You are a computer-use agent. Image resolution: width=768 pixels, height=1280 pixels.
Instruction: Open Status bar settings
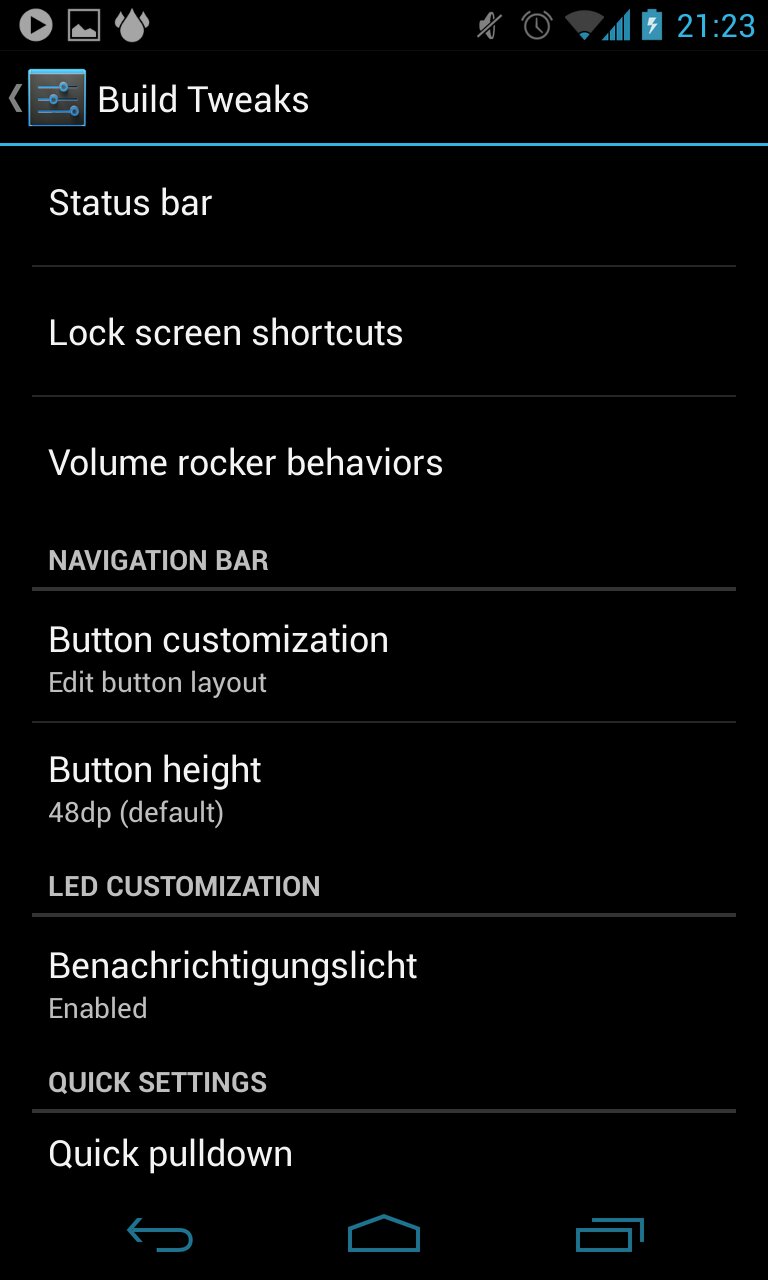384,203
